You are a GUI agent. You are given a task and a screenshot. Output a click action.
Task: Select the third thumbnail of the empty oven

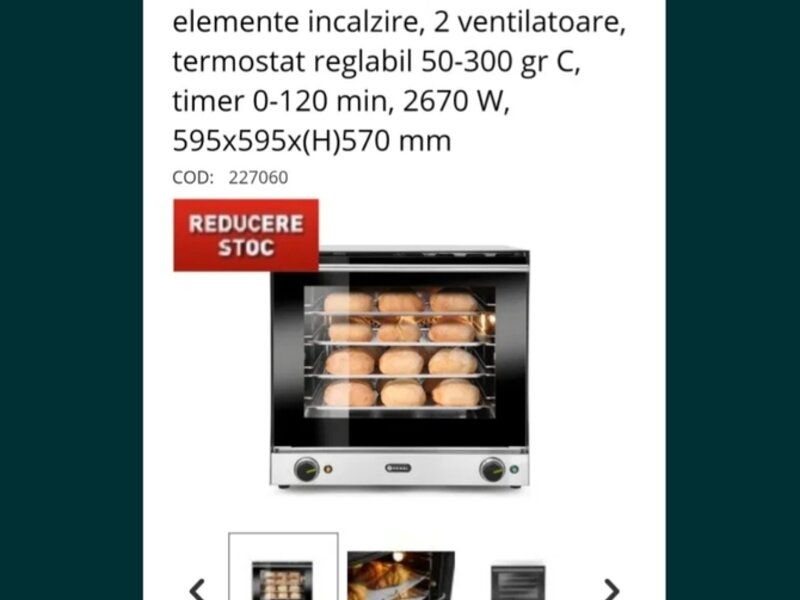(517, 581)
